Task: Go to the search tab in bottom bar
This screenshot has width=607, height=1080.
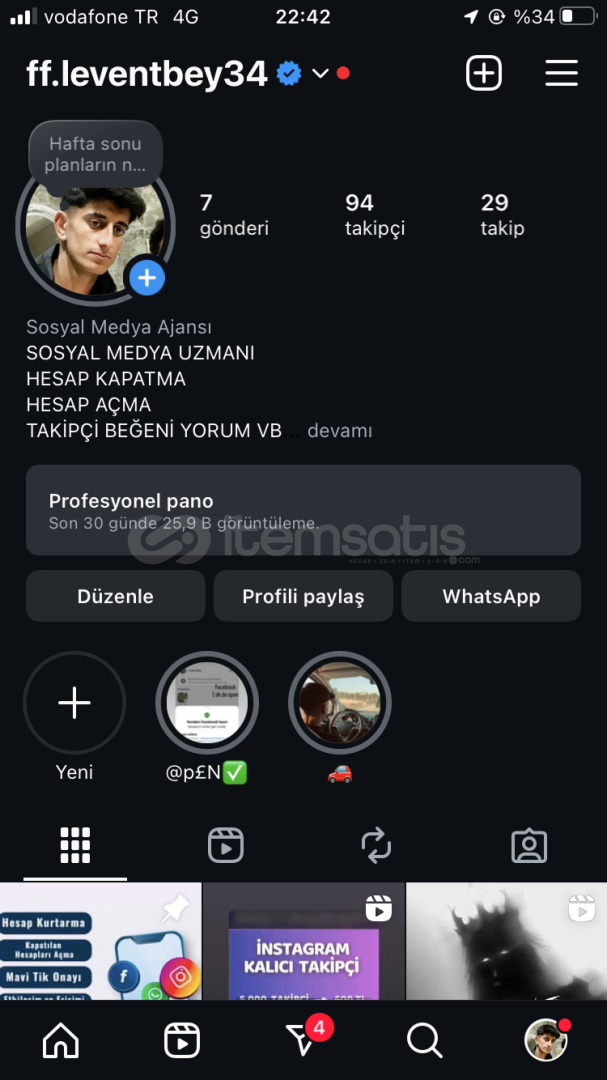Action: tap(424, 1040)
